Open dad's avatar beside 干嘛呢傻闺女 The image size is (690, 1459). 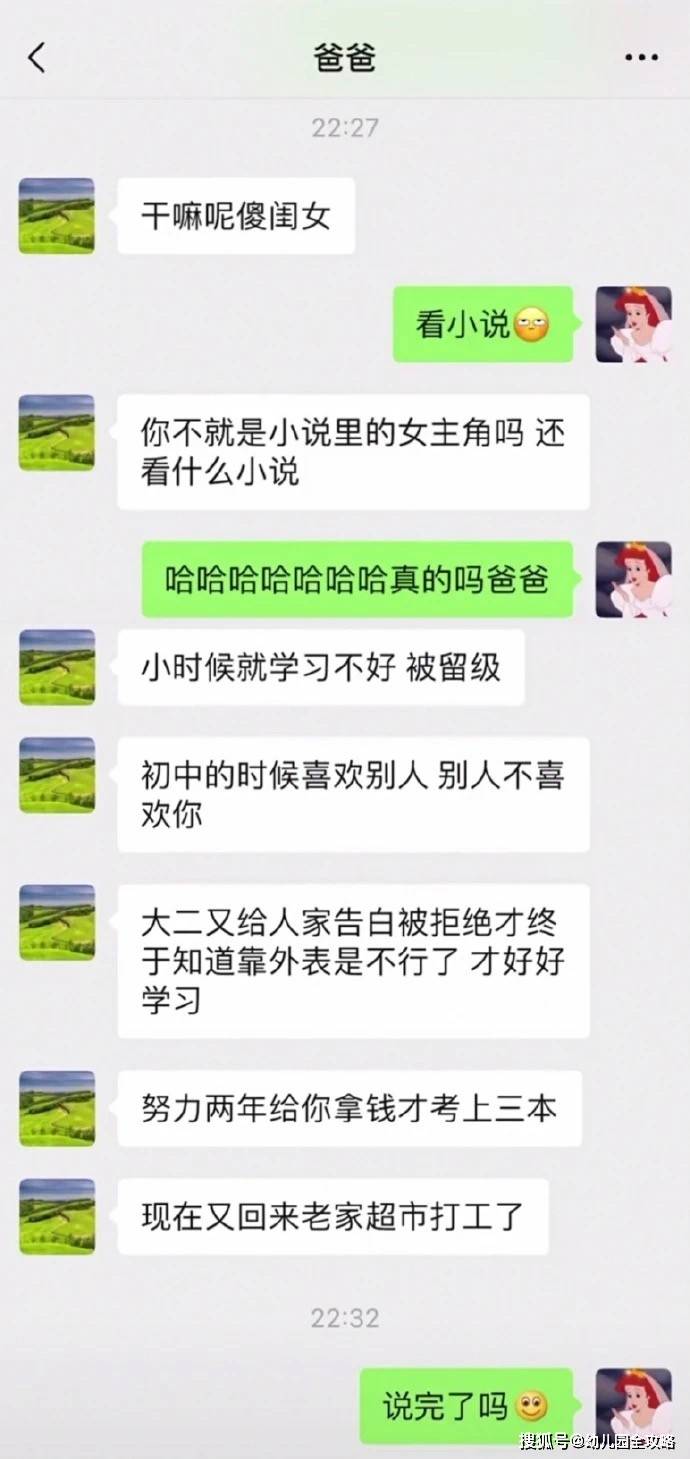[x=57, y=216]
